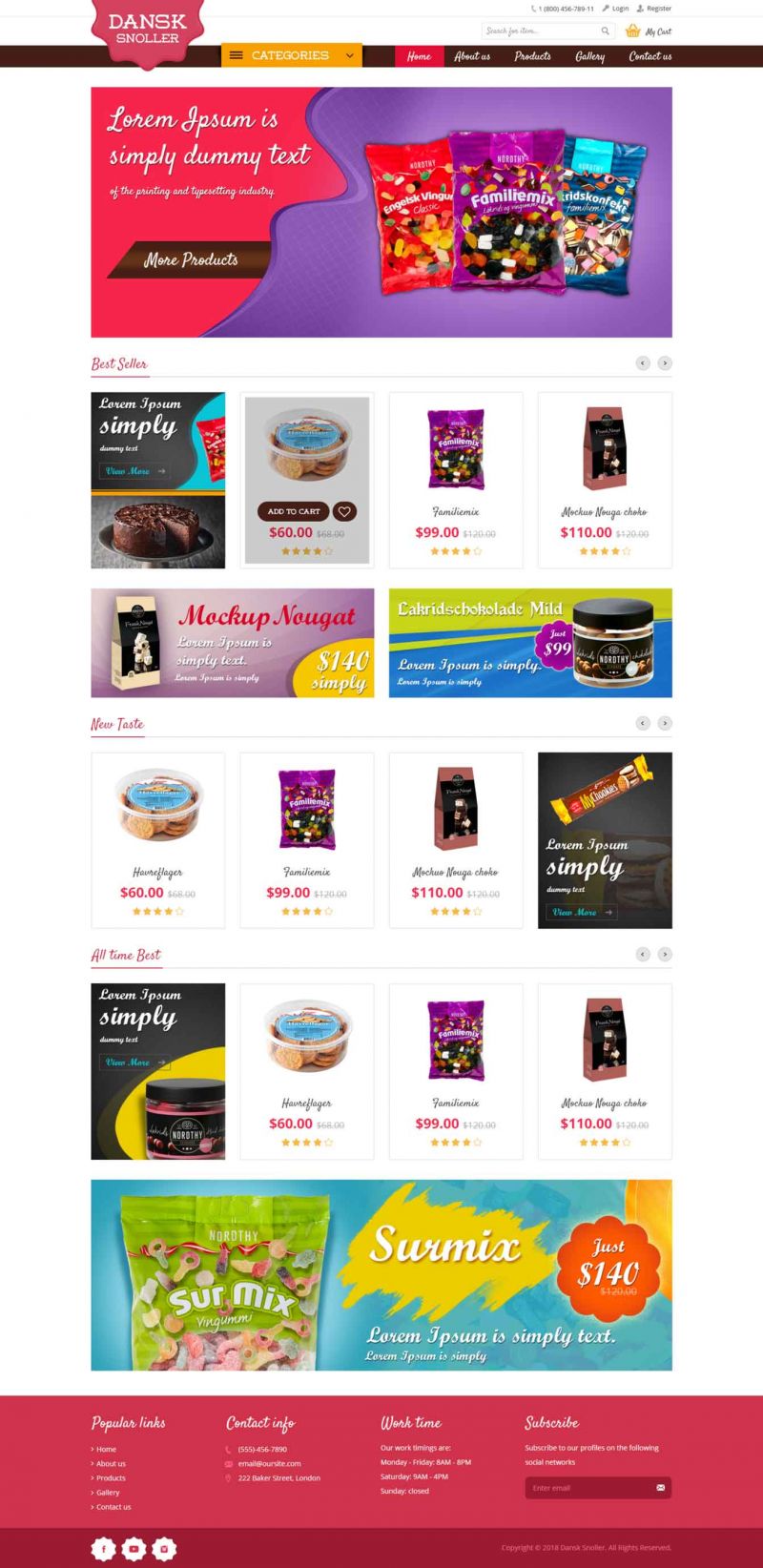
Task: Open the Register link
Action: pos(654,9)
